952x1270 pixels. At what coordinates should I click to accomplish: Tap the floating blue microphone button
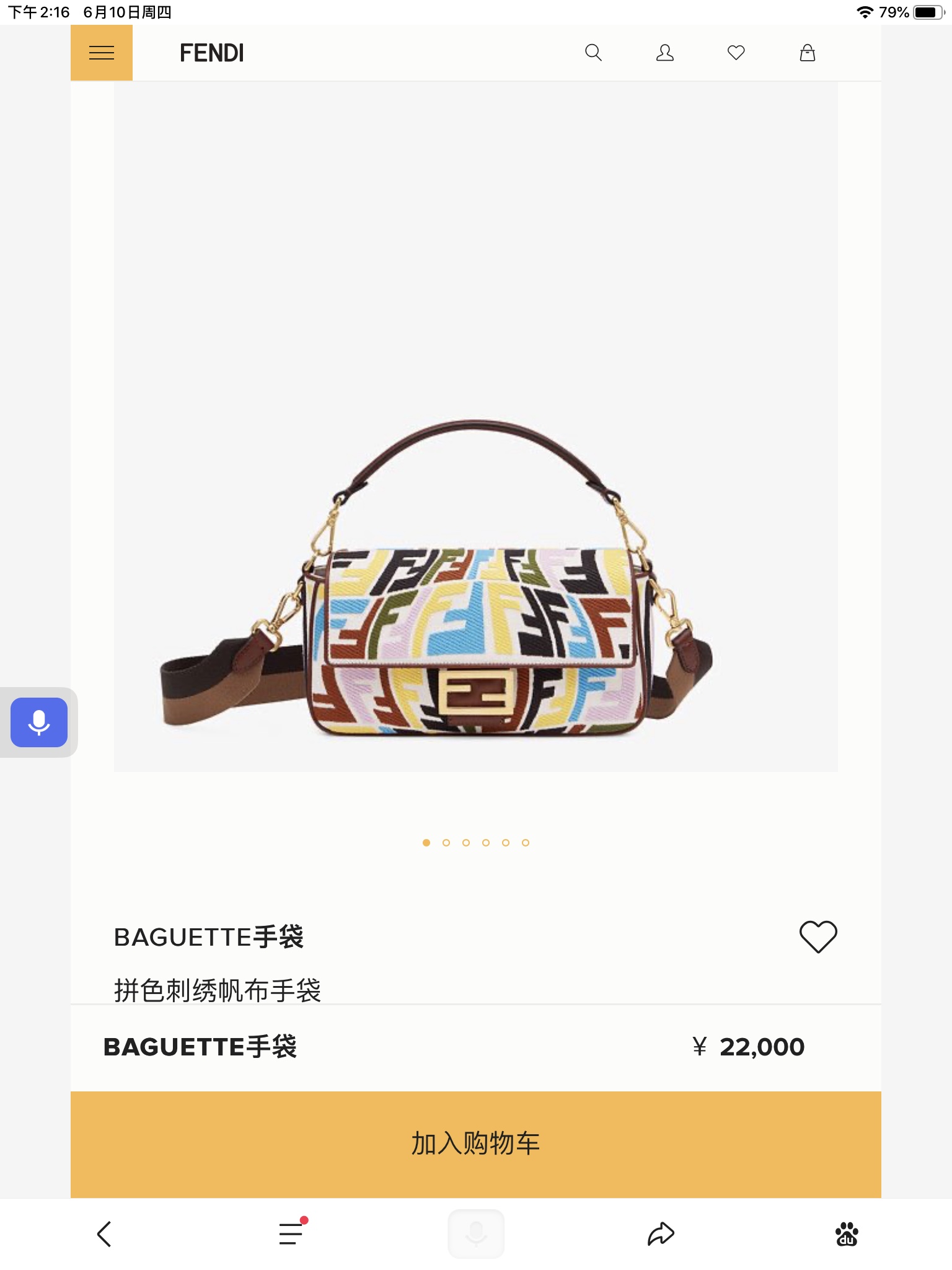click(x=39, y=722)
